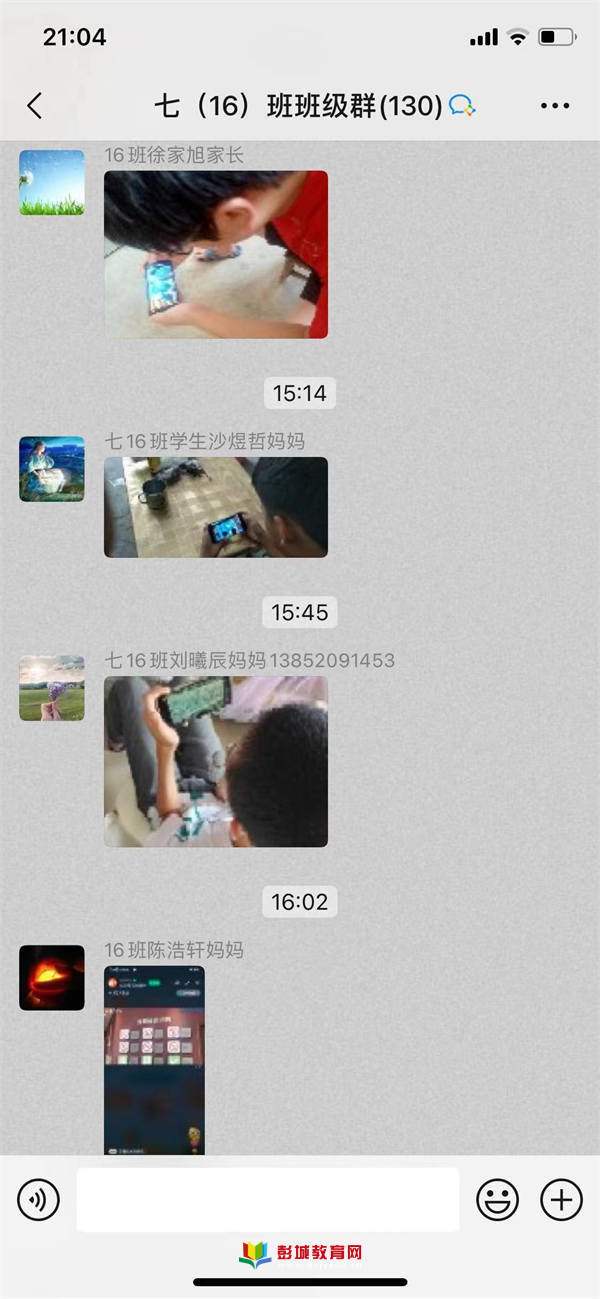
Task: Open the emoji sticker panel
Action: click(x=497, y=1199)
